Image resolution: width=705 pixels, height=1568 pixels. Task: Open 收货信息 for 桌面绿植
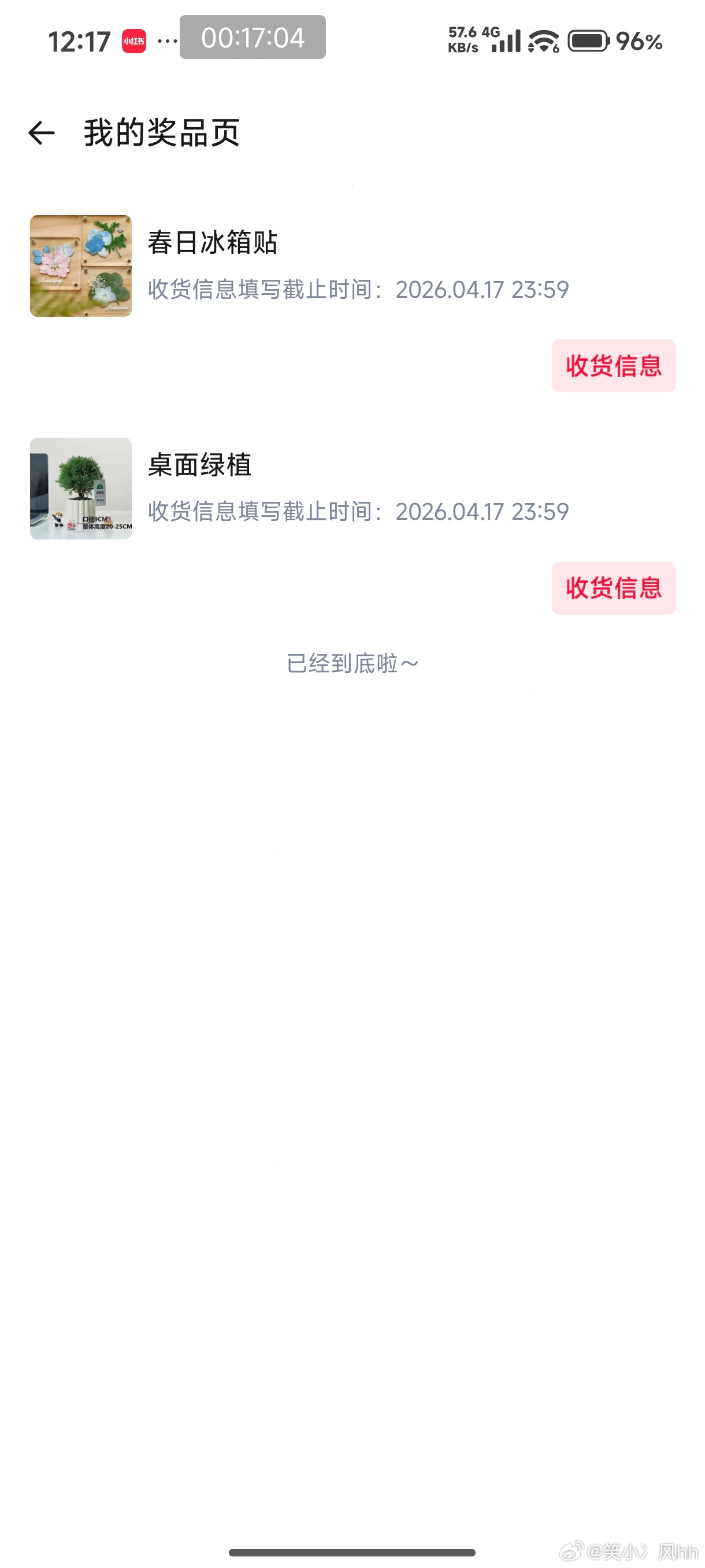pos(613,588)
